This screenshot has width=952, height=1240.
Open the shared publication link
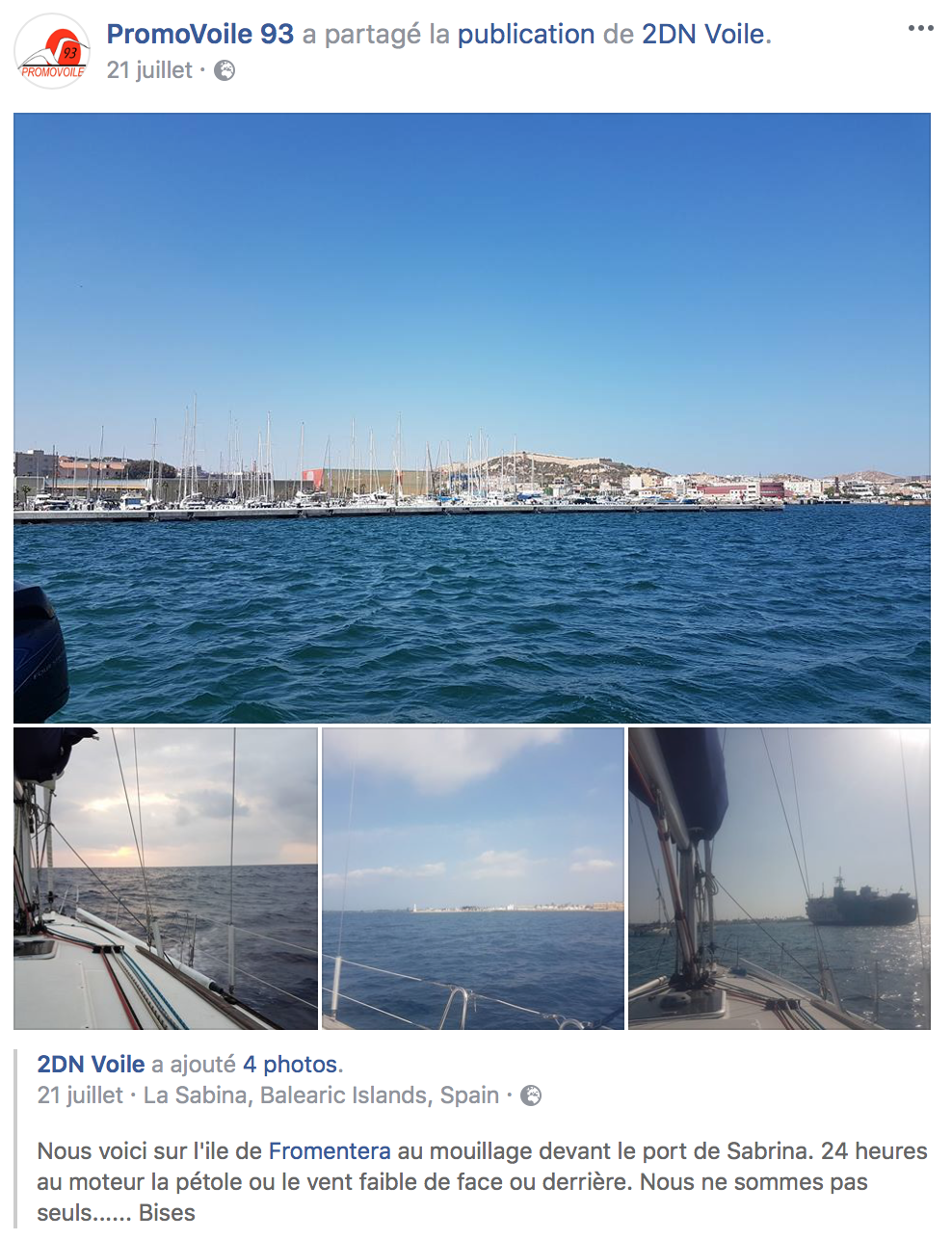[525, 35]
